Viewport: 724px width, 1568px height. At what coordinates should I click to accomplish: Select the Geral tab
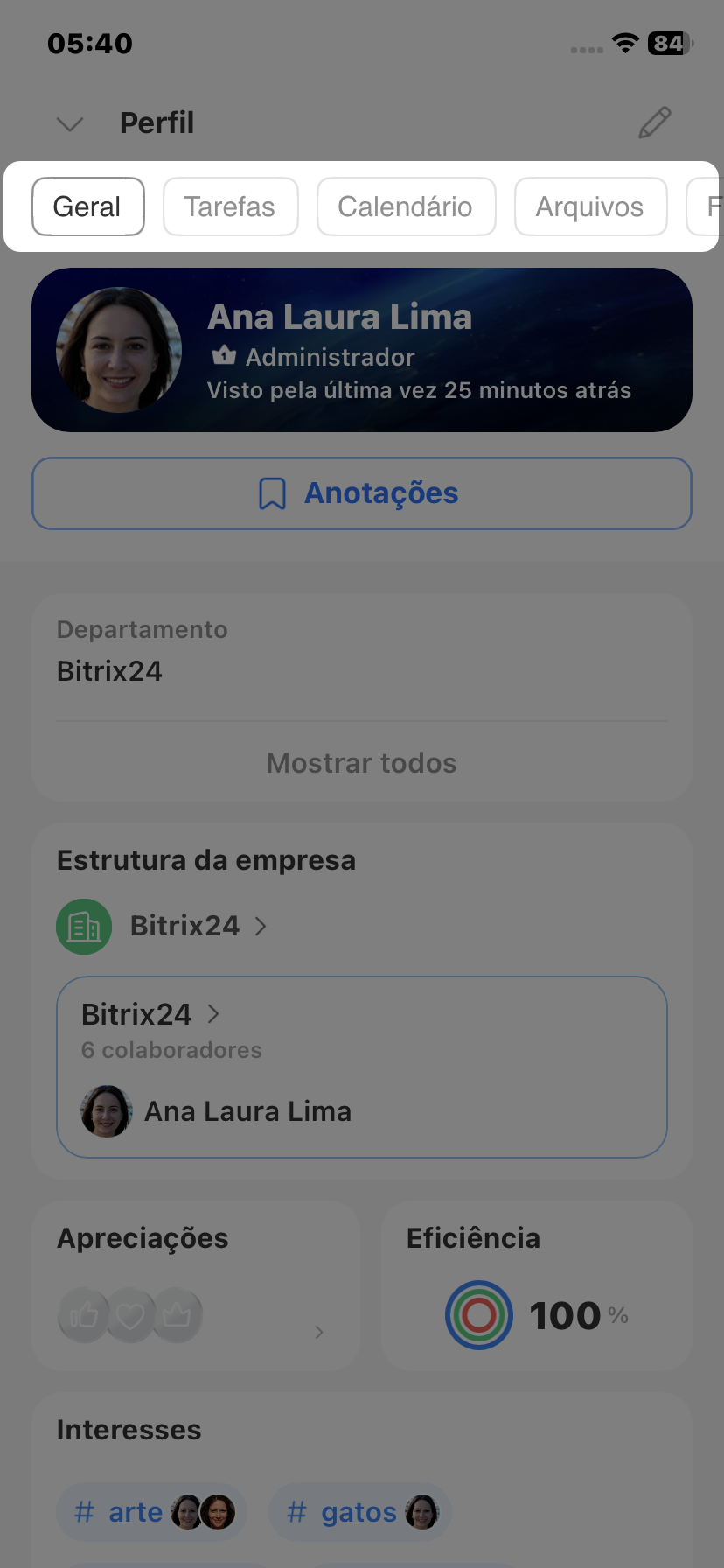(87, 207)
